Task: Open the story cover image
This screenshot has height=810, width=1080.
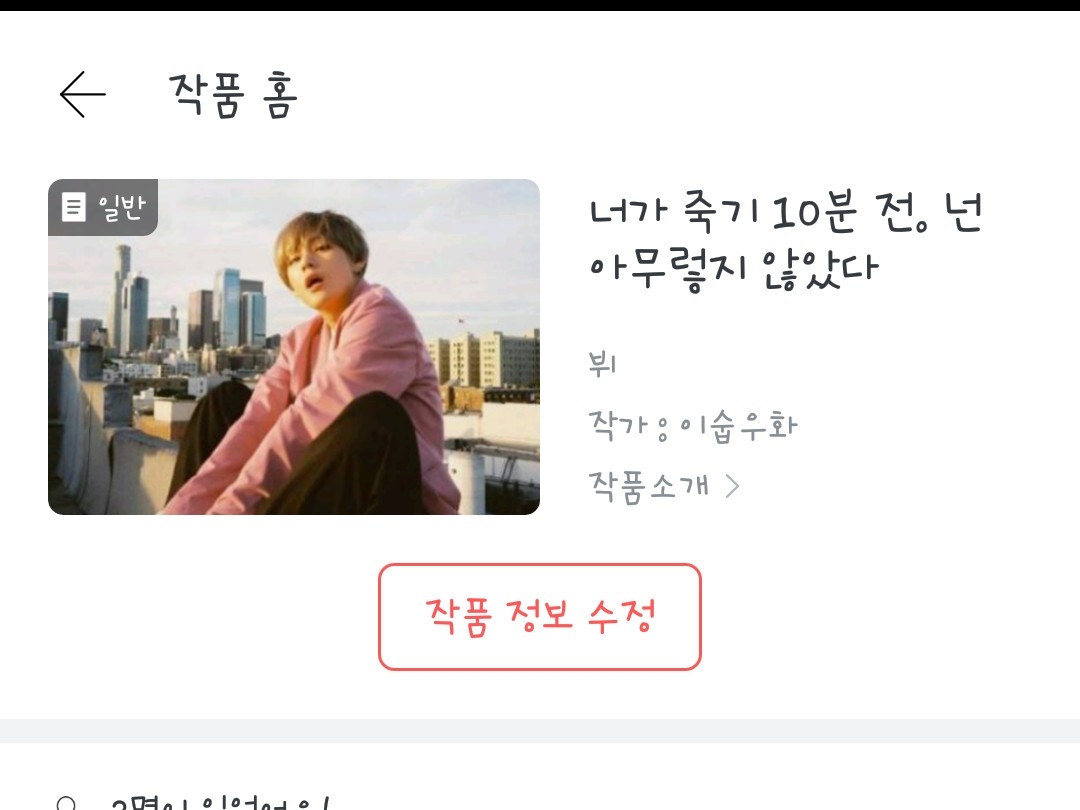Action: [294, 347]
